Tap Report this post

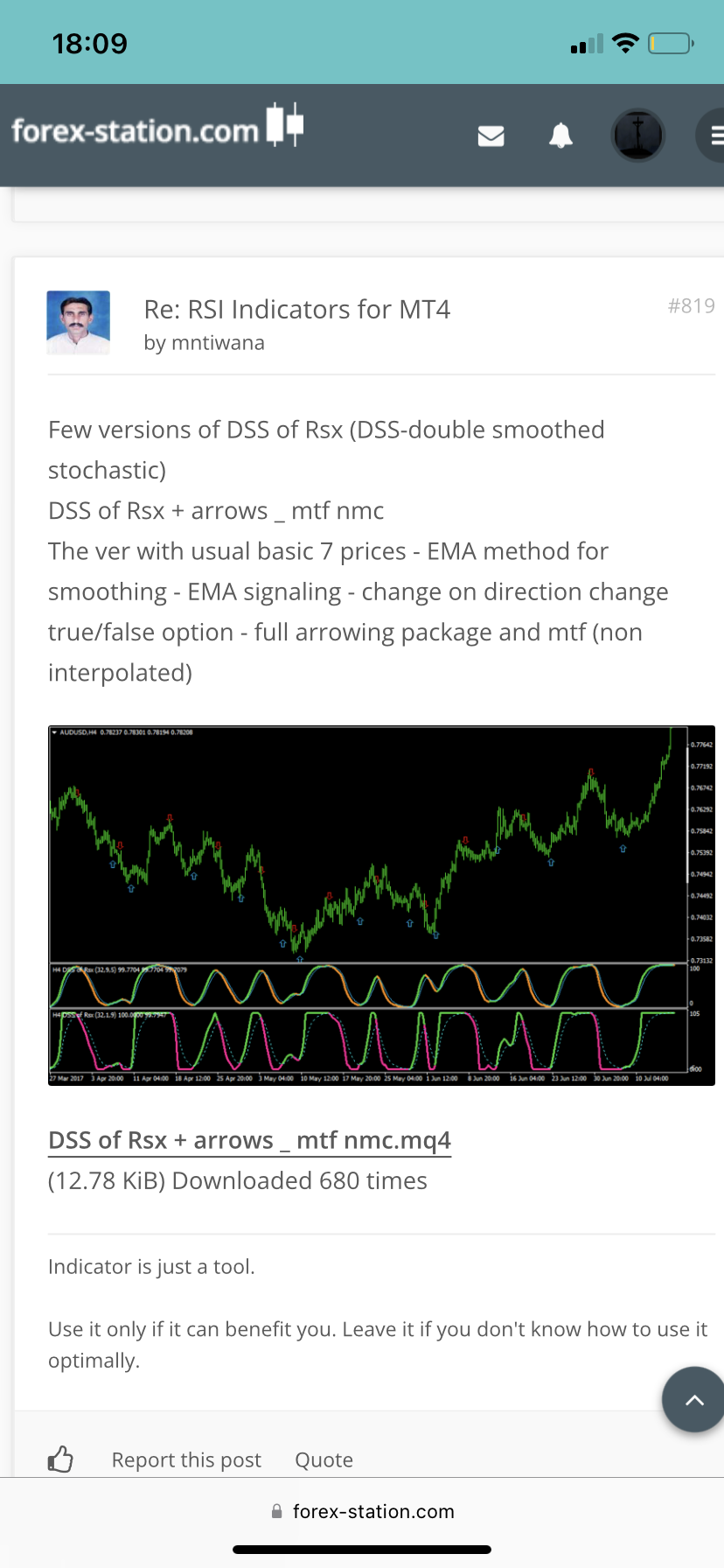pos(186,1459)
